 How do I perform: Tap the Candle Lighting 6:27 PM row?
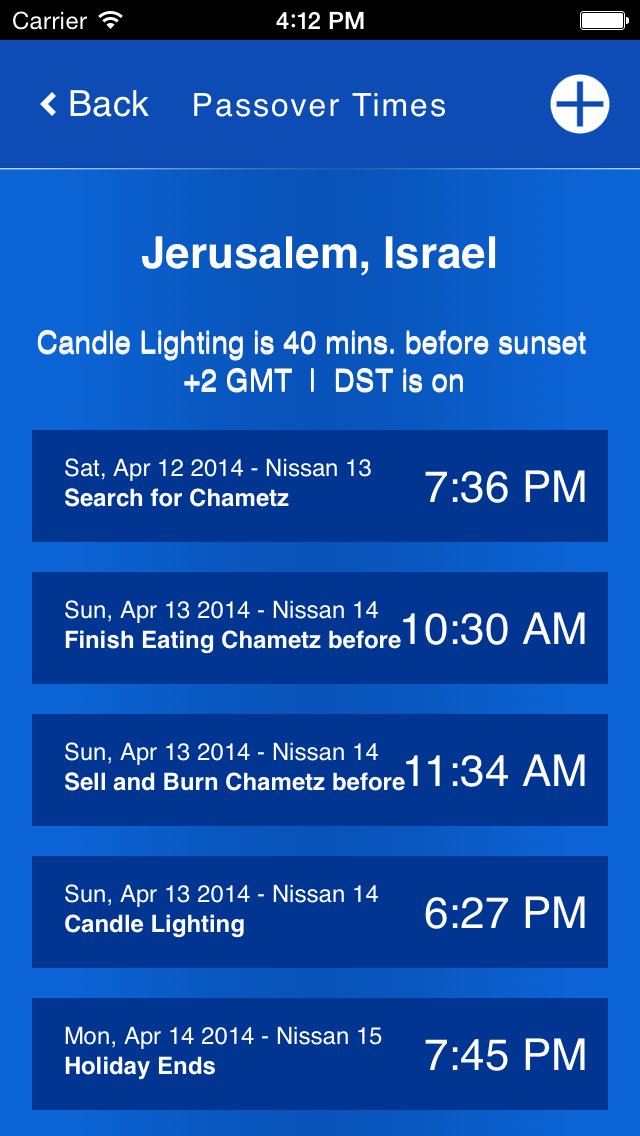pos(320,912)
